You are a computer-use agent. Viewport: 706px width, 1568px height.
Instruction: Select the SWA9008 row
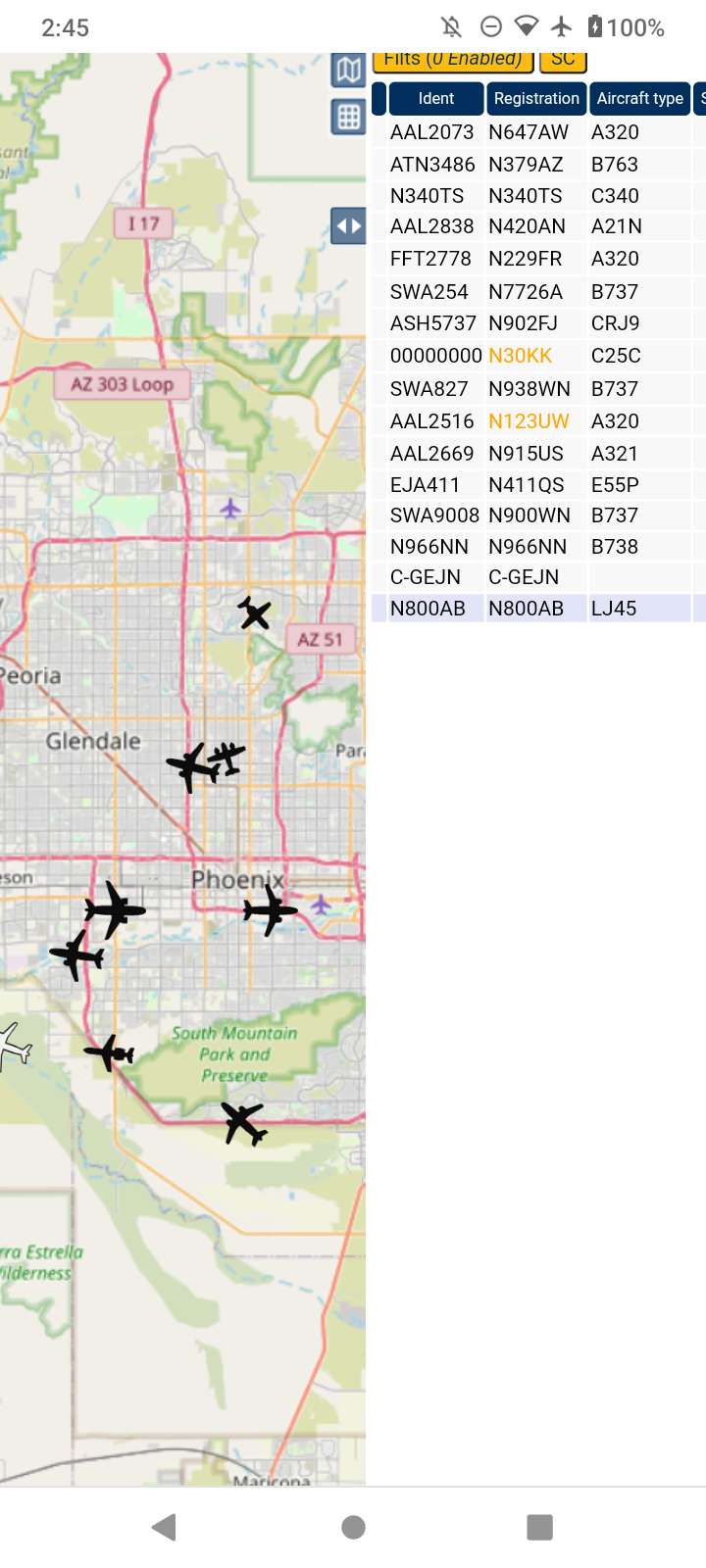[x=538, y=515]
